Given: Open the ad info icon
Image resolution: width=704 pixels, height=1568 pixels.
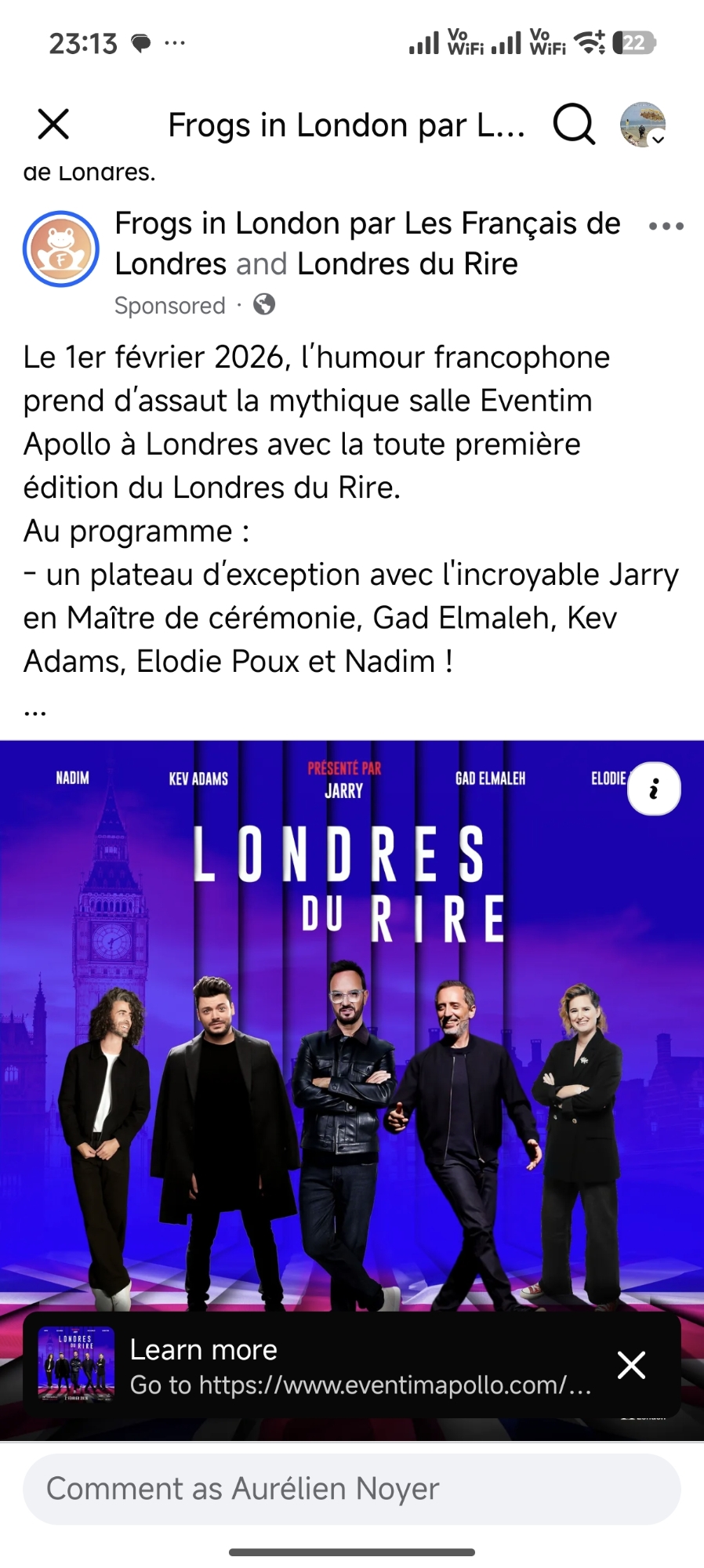Looking at the screenshot, I should (654, 789).
